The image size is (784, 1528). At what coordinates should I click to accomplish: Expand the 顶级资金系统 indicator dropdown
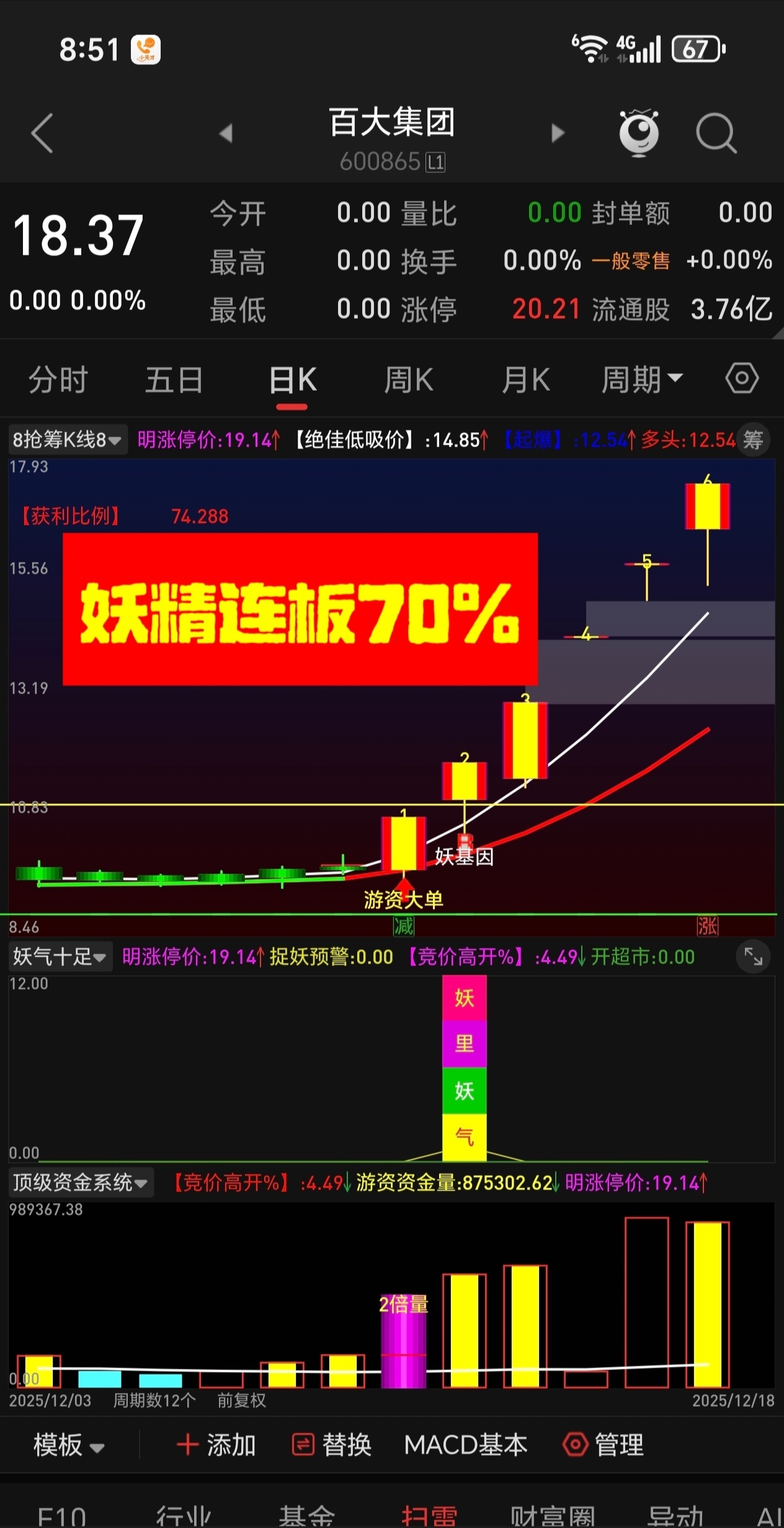(x=80, y=1182)
